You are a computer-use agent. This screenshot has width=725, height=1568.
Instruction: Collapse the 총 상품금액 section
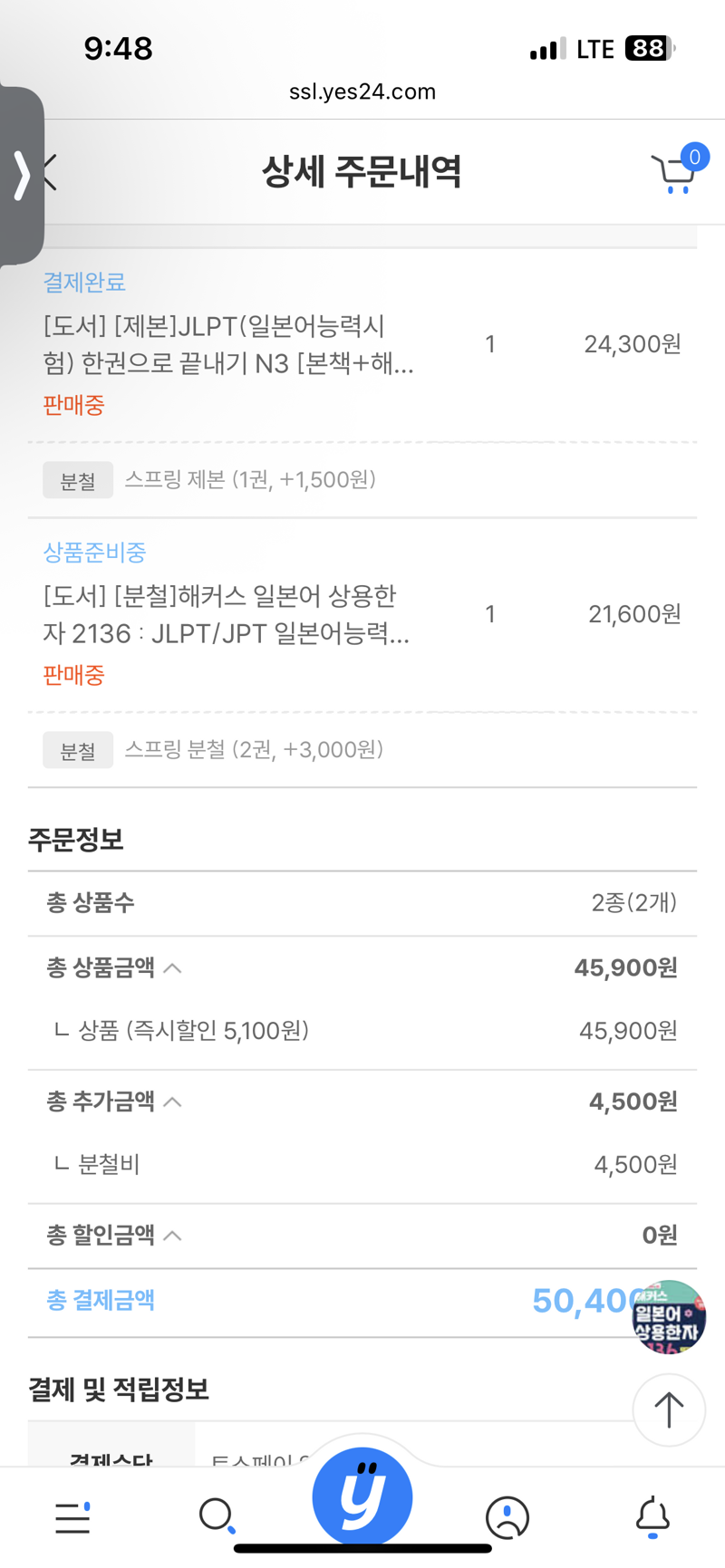coord(173,968)
